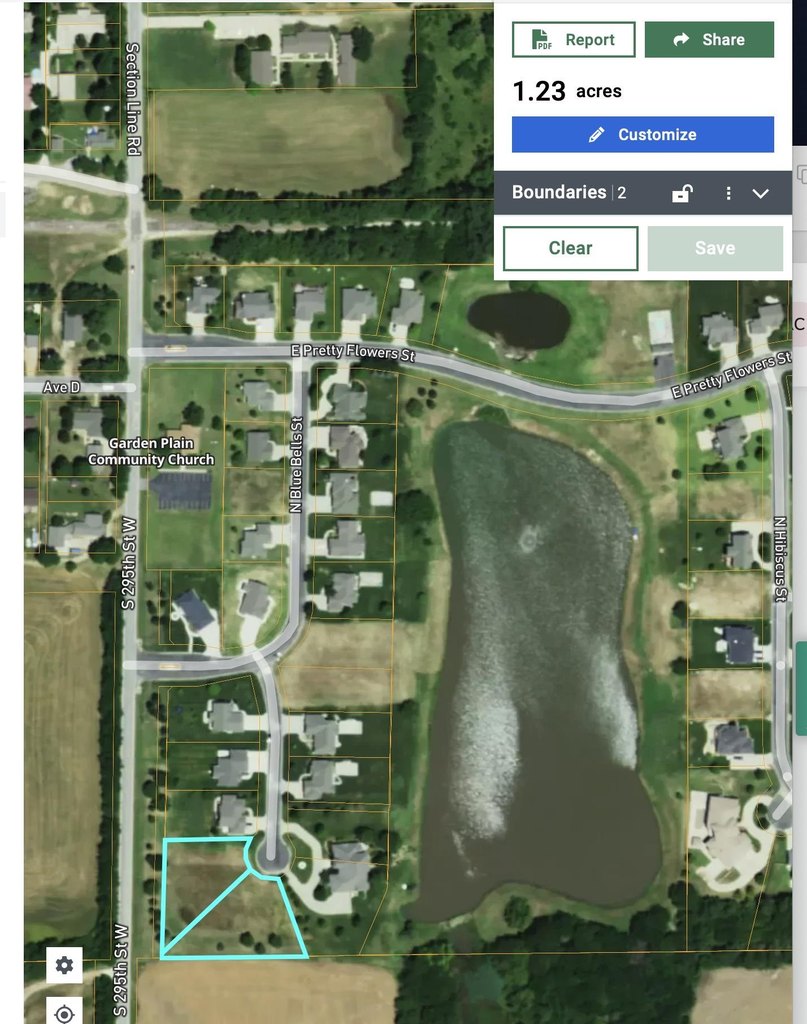Open map settings gear
Viewport: 807px width, 1024px height.
(x=65, y=965)
